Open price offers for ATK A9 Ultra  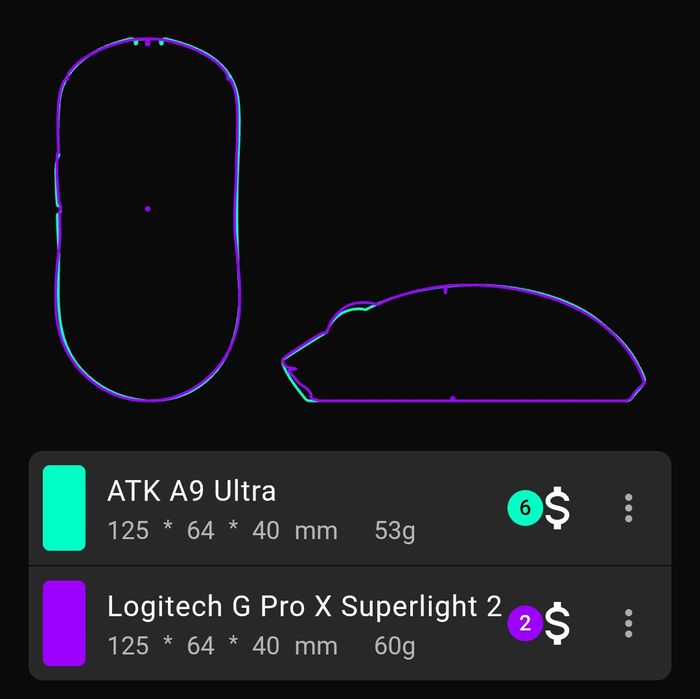[x=542, y=509]
